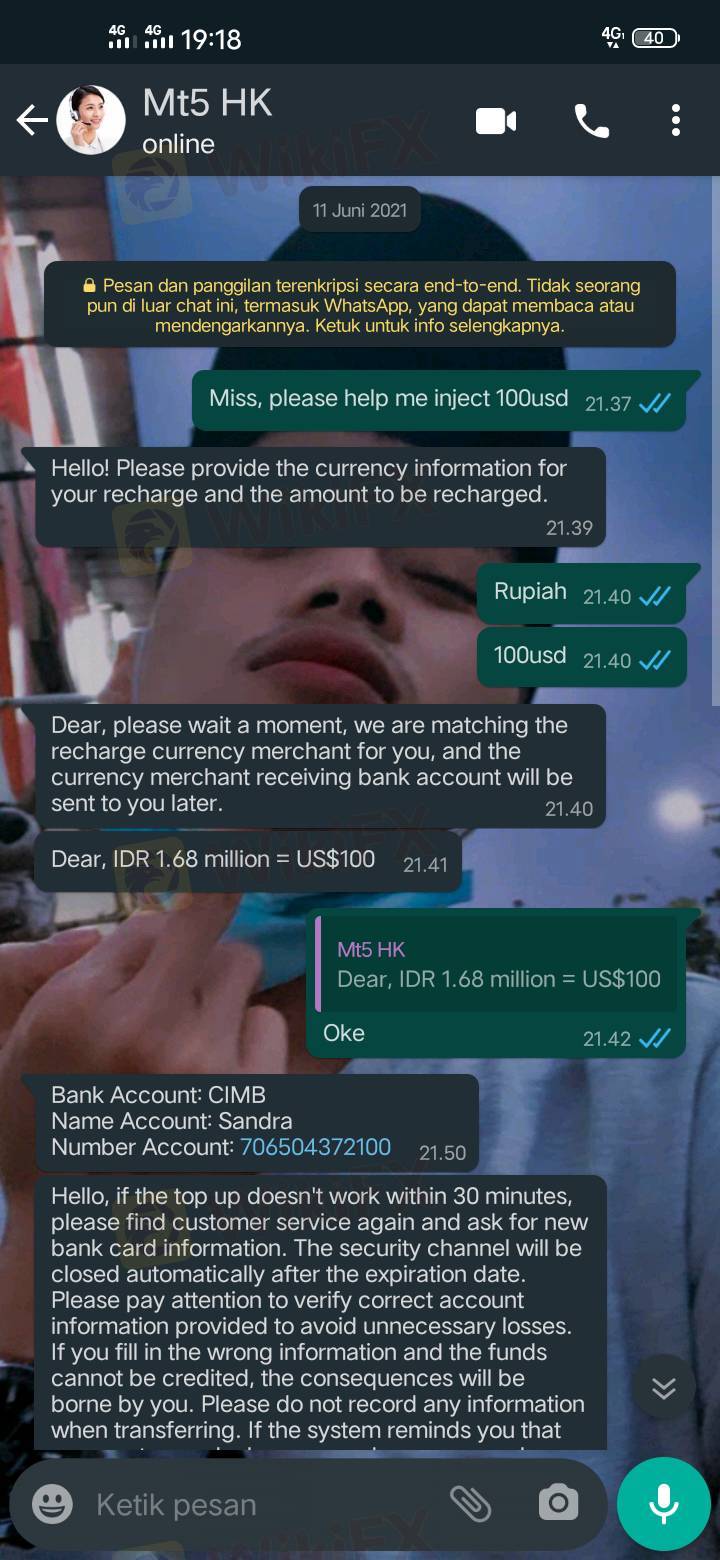Open Mt5 HK contact profile
Image resolution: width=720 pixels, height=1560 pixels.
pos(207,120)
